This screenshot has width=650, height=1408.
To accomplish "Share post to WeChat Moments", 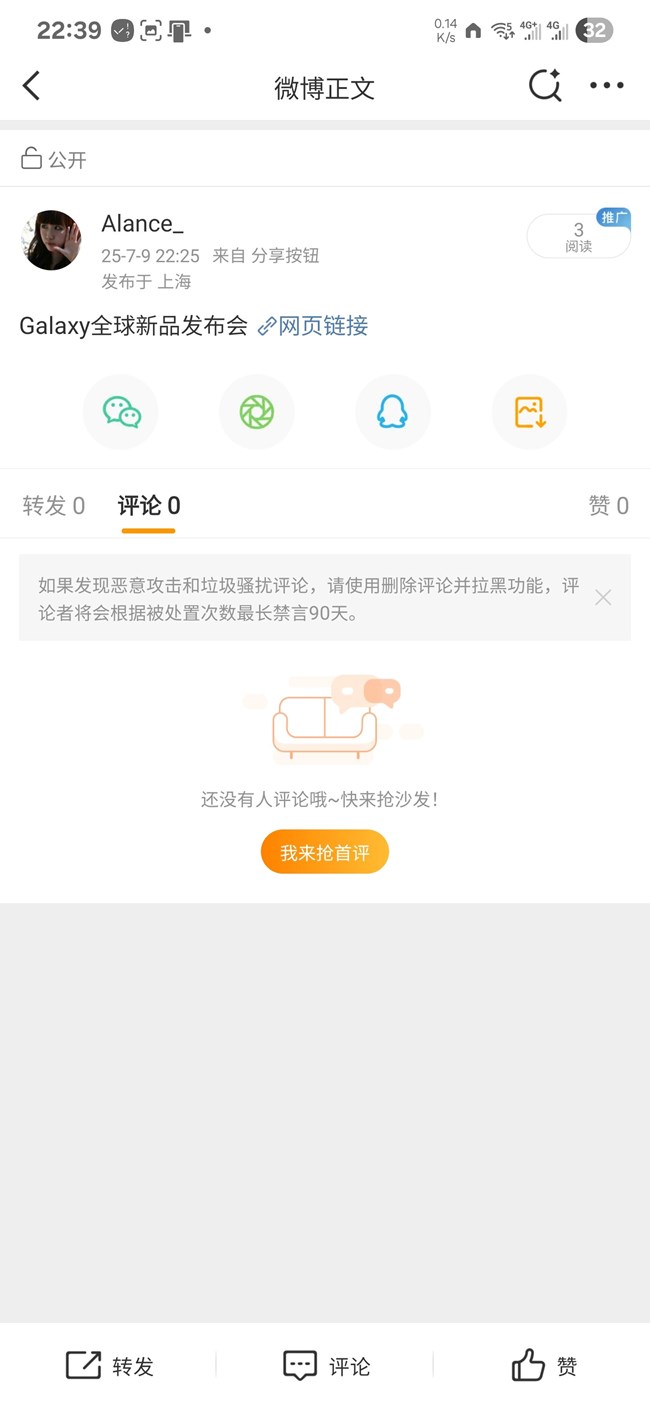I will [x=257, y=412].
